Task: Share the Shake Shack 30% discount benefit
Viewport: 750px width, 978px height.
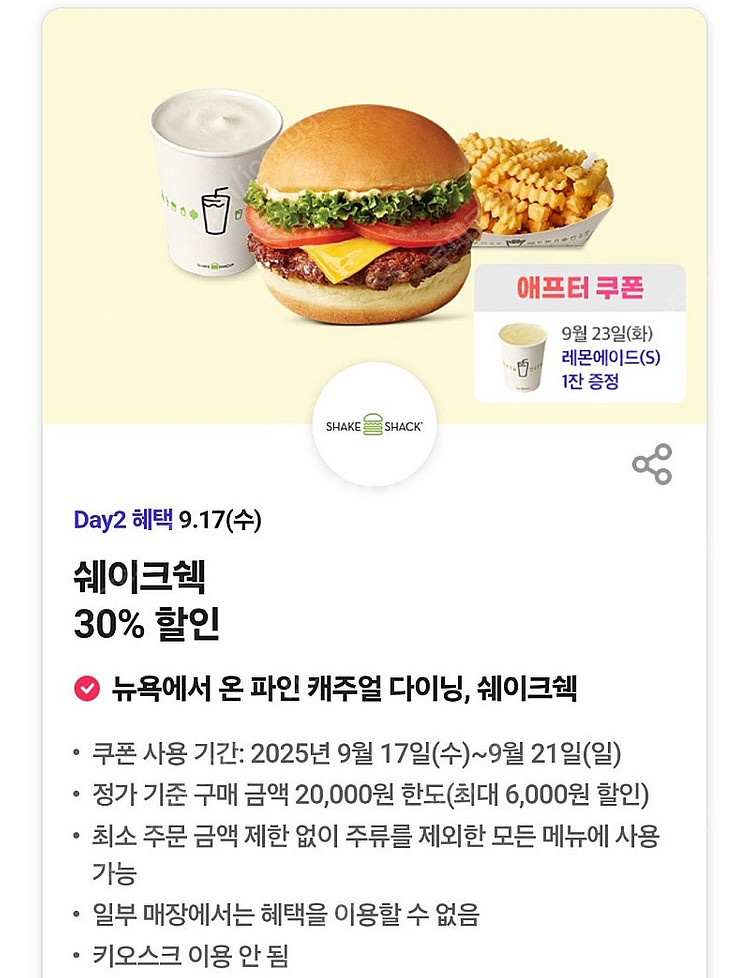Action: [652, 464]
